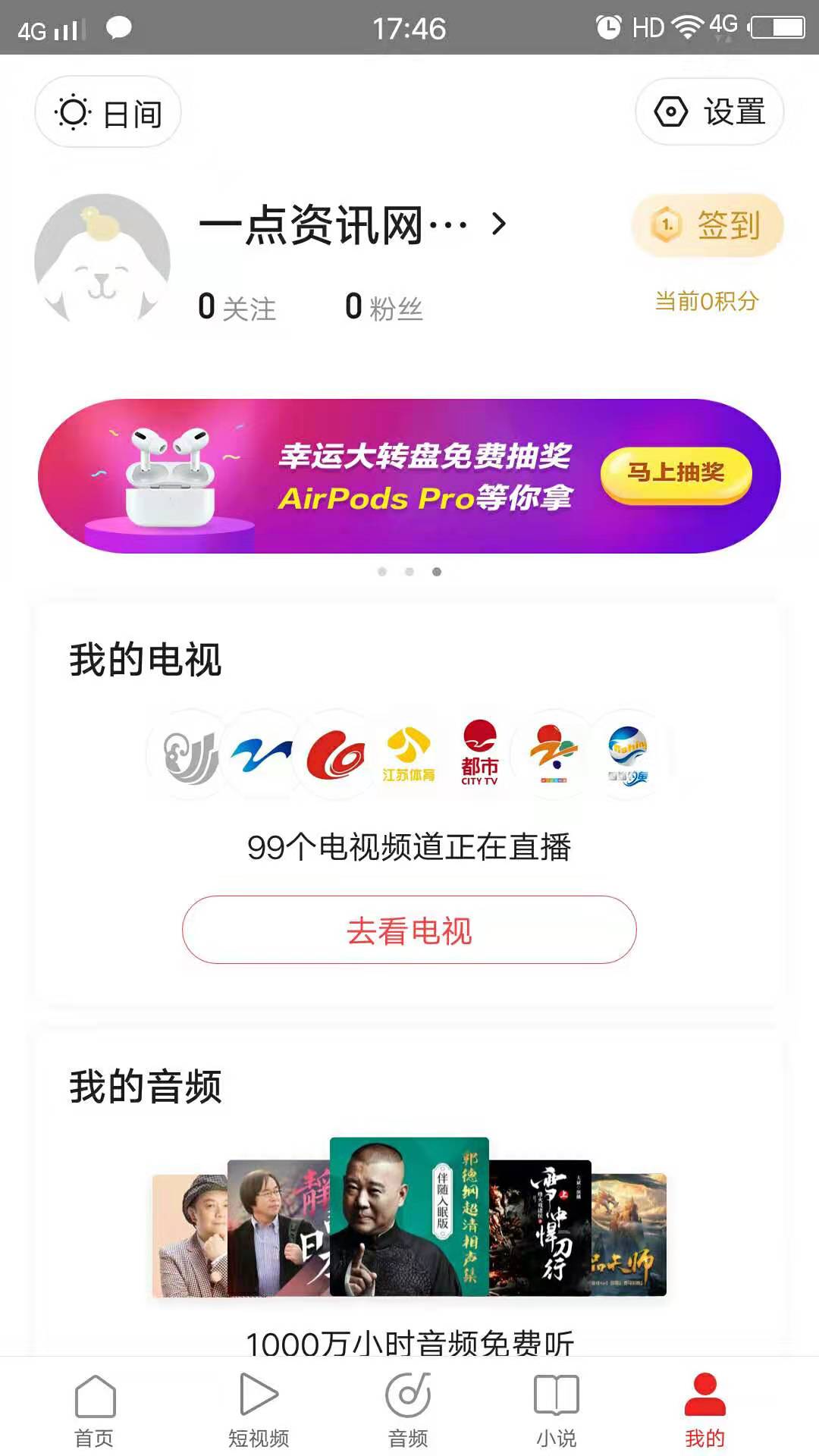The width and height of the screenshot is (819, 1456).
Task: Tap the 去看电视 button
Action: pyautogui.click(x=409, y=930)
